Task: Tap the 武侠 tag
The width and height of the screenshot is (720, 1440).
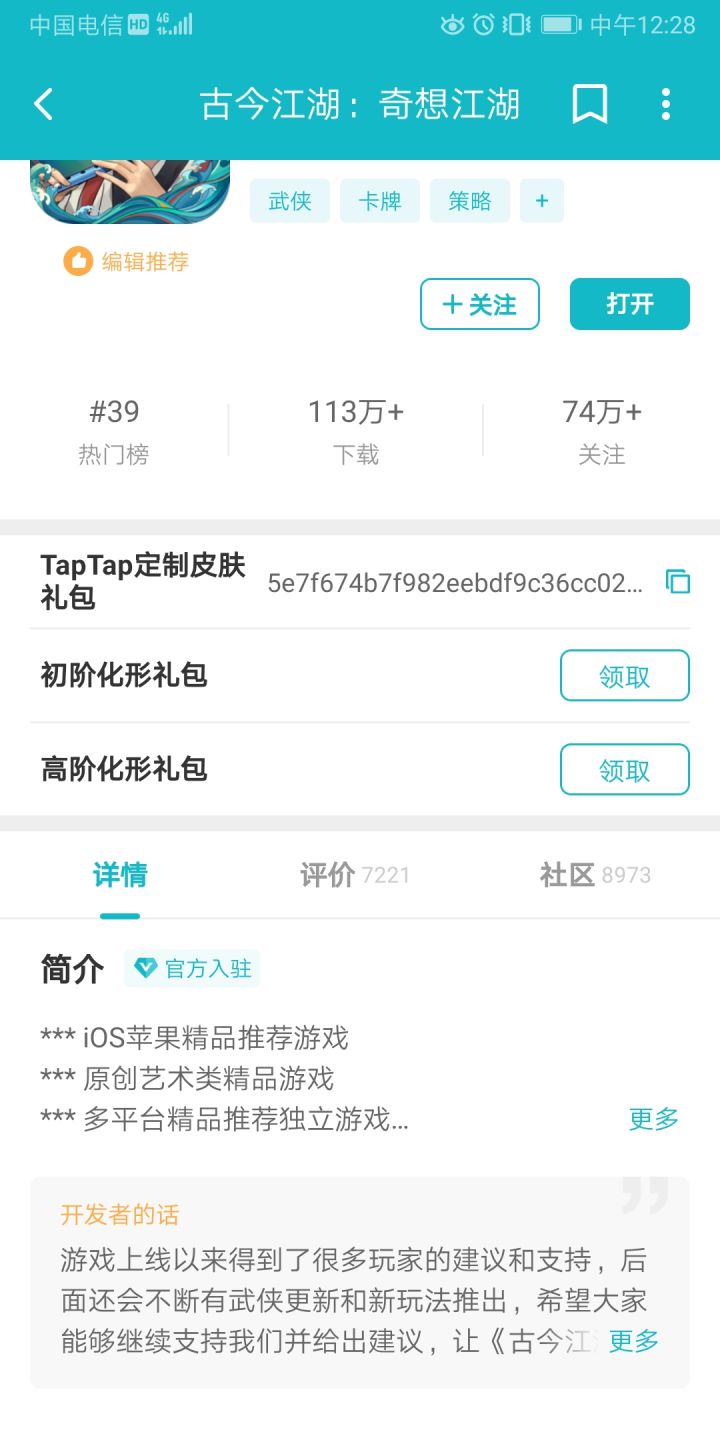Action: (289, 200)
